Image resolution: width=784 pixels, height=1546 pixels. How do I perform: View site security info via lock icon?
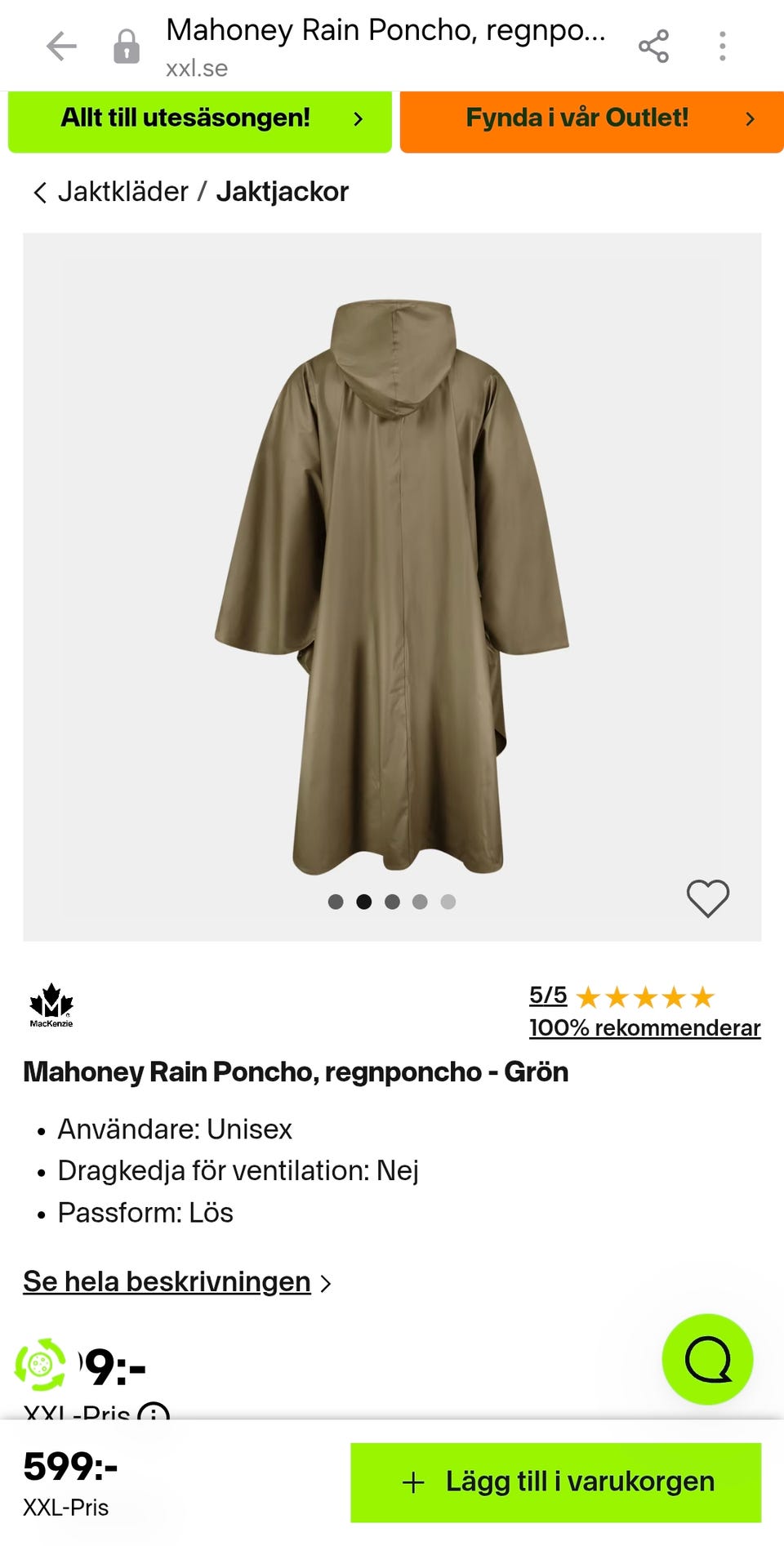[126, 47]
